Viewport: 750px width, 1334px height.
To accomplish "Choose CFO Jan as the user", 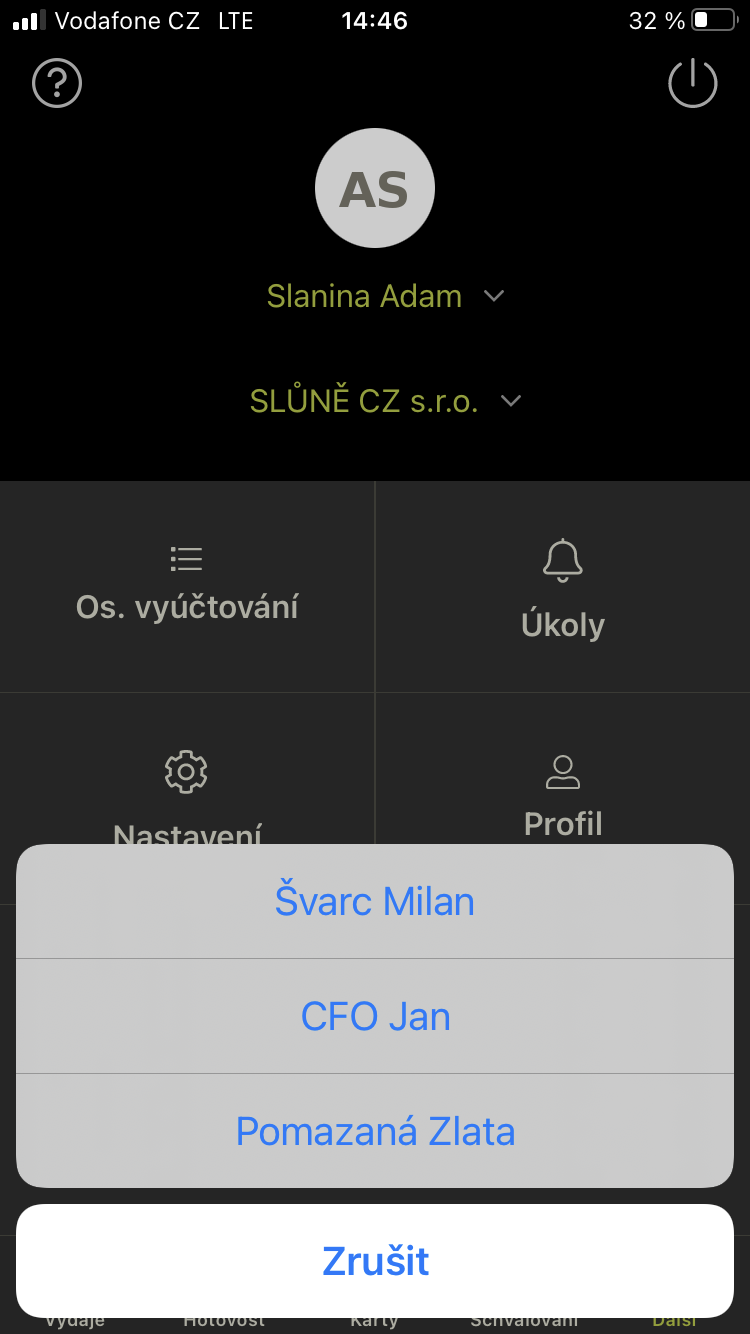I will 375,1016.
